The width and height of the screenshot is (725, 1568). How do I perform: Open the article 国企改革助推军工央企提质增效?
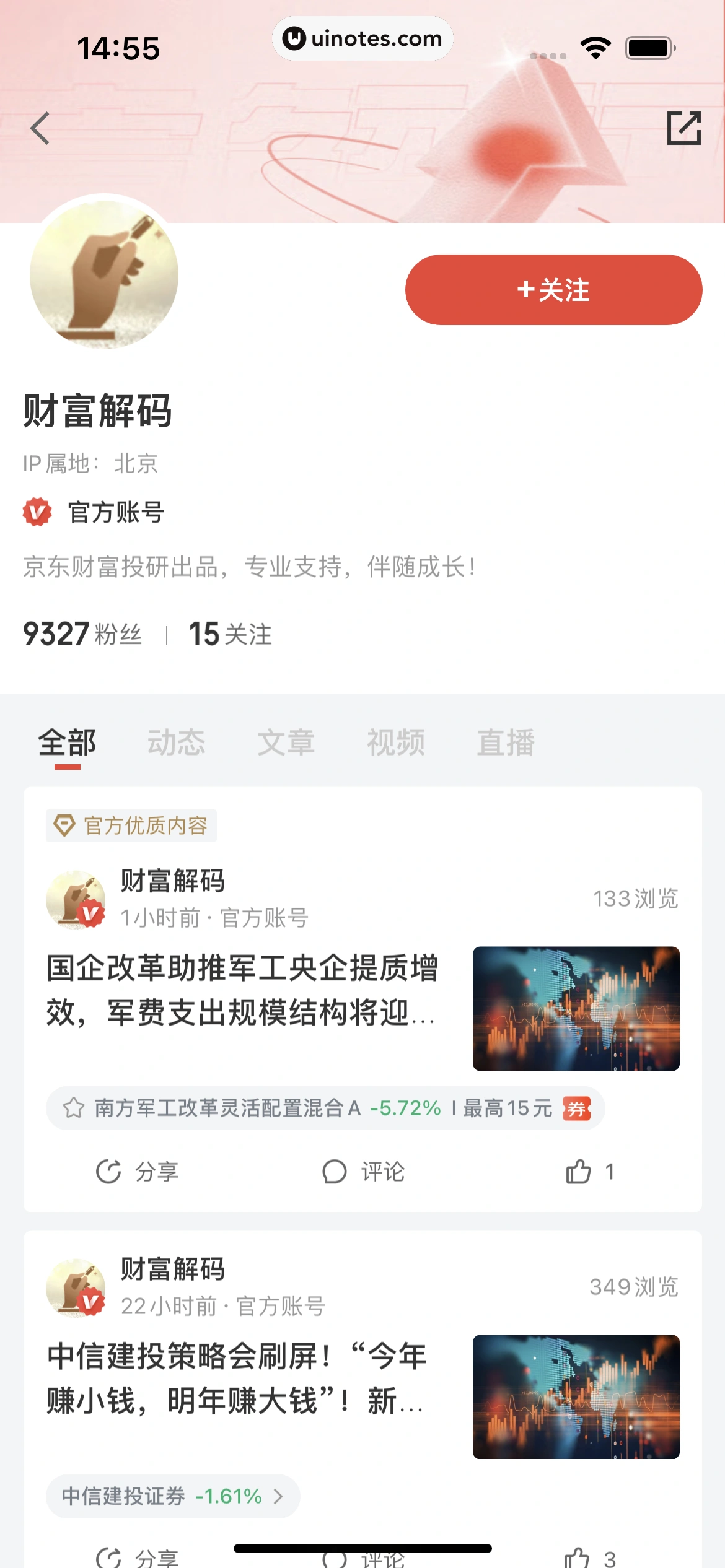[x=243, y=990]
